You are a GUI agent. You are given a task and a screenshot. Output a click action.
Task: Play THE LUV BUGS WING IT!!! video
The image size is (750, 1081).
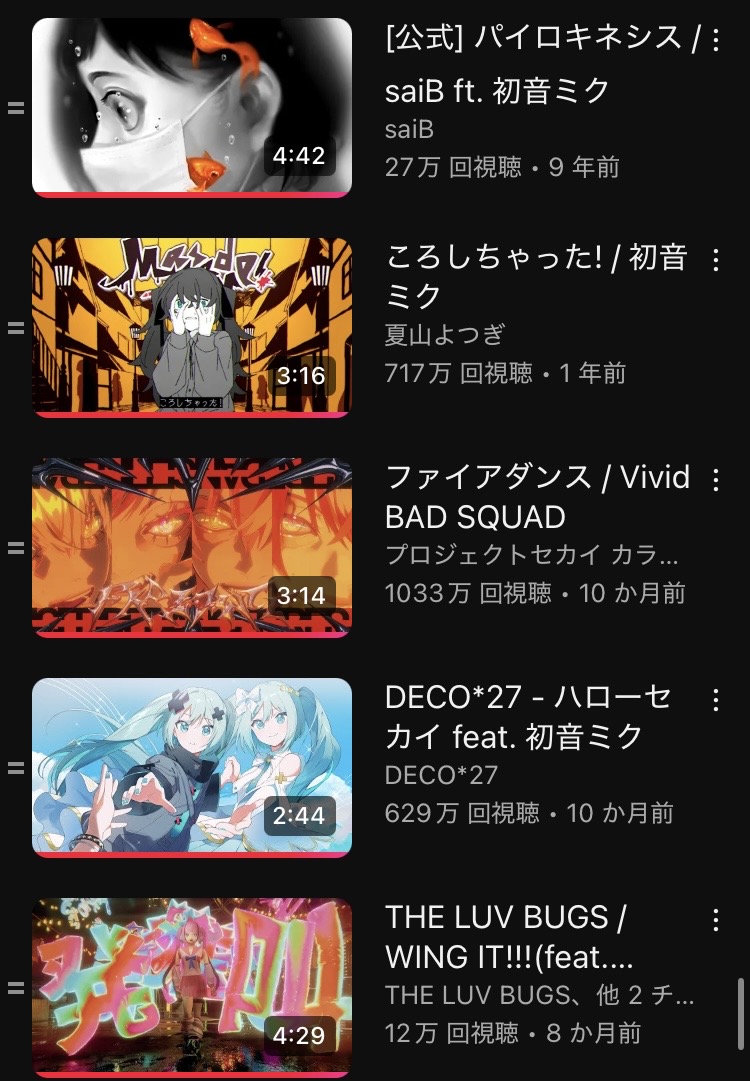point(192,987)
